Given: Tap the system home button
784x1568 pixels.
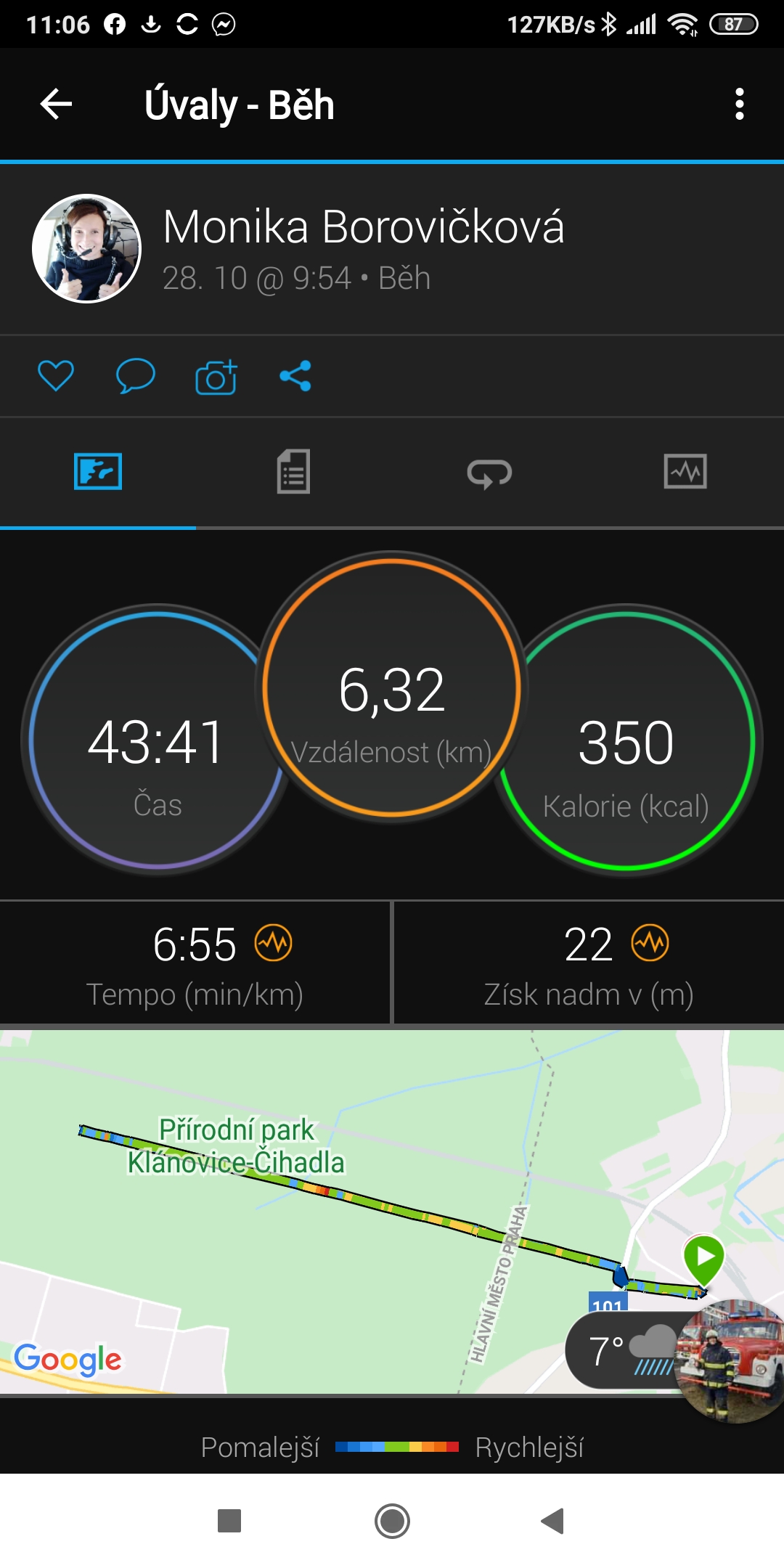Looking at the screenshot, I should coord(392,1521).
